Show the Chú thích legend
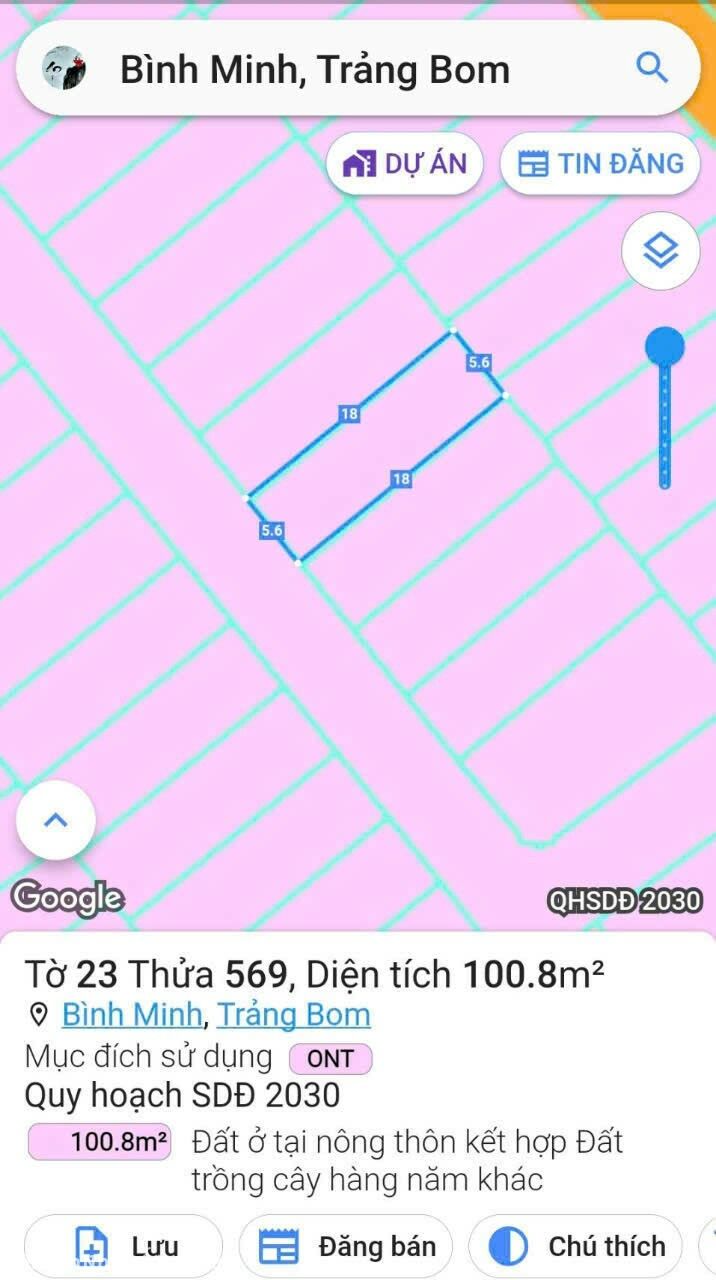716x1280 pixels. pos(576,1247)
